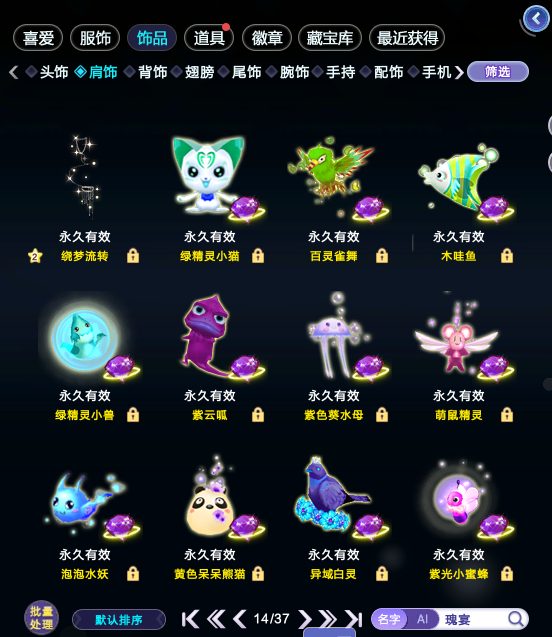Tap the search magnifier icon
This screenshot has height=637, width=552.
(516, 619)
